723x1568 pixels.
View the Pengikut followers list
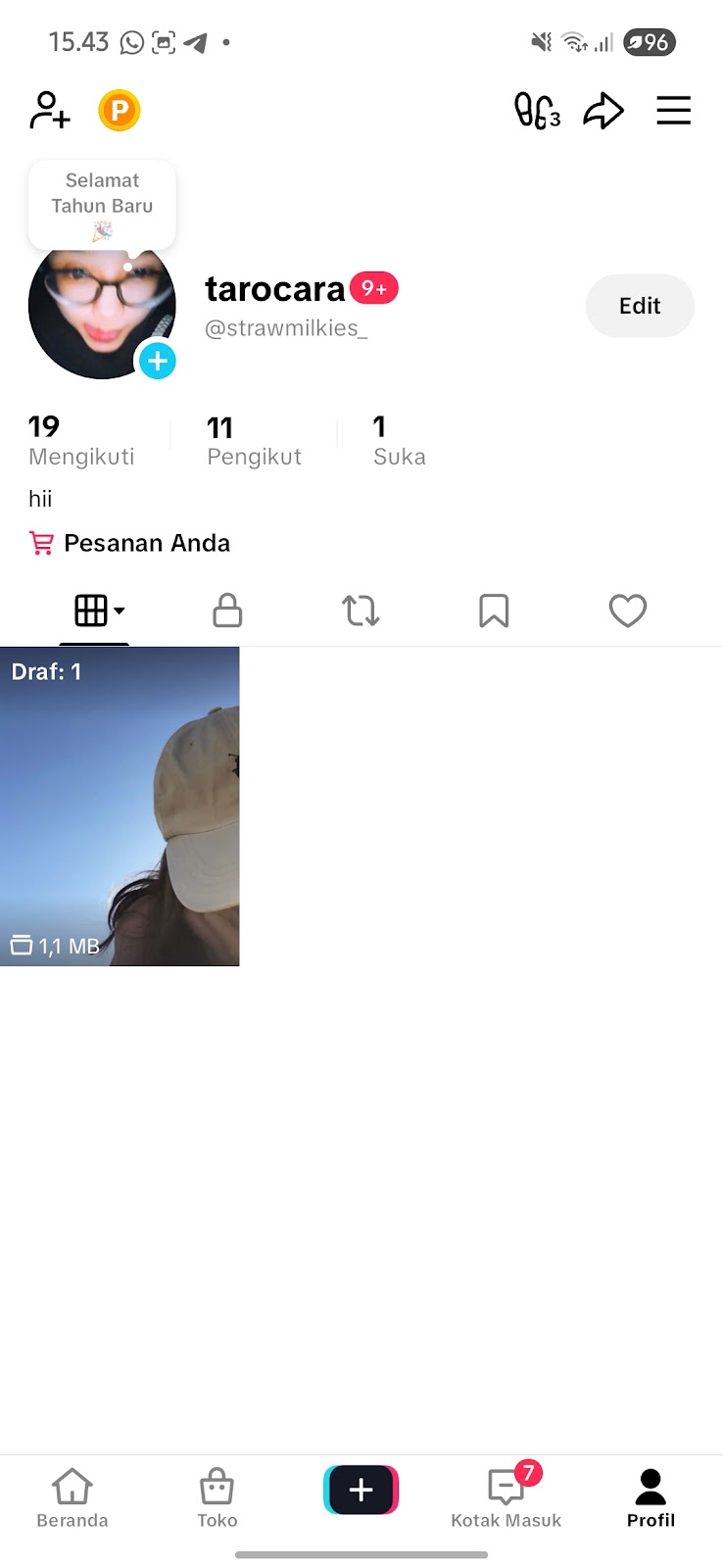coord(254,440)
